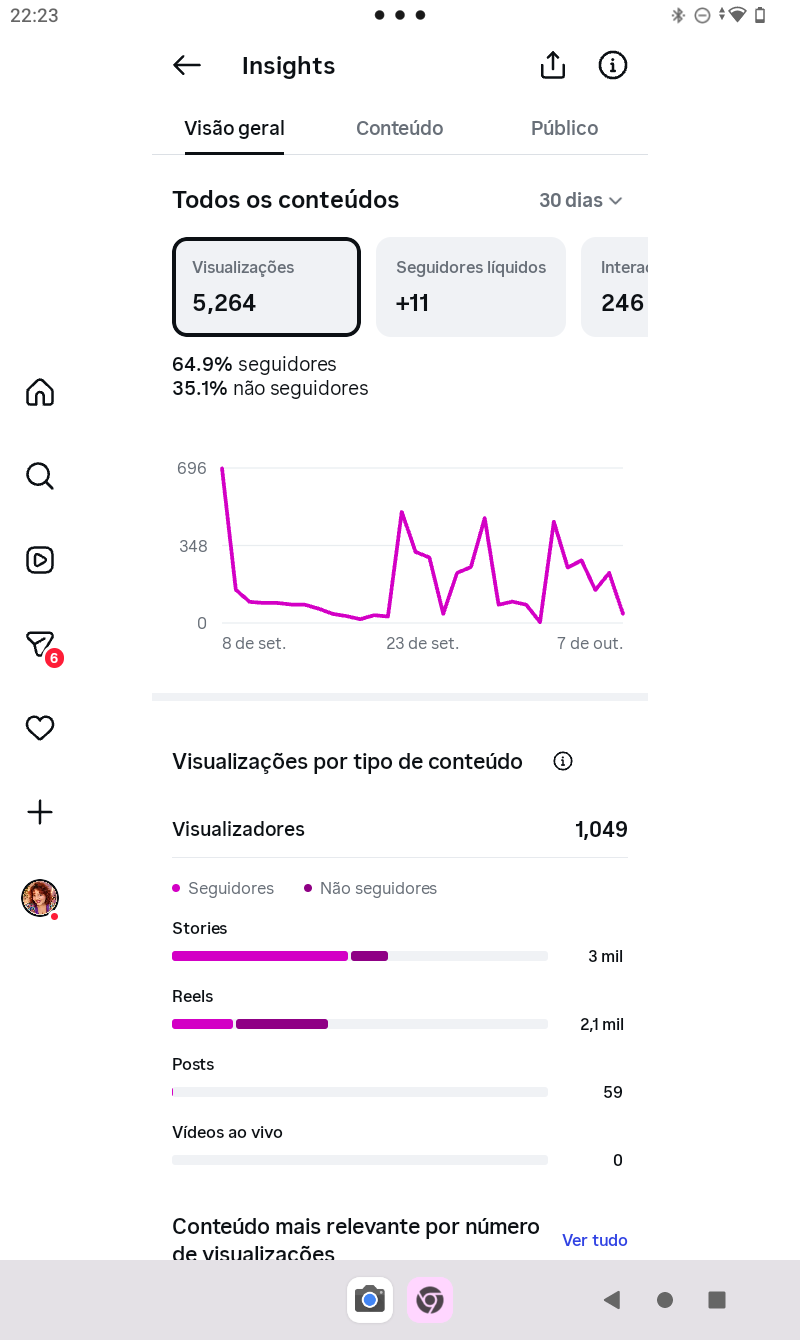Image resolution: width=800 pixels, height=1340 pixels.
Task: Switch to the Conteúdo tab
Action: tap(400, 128)
